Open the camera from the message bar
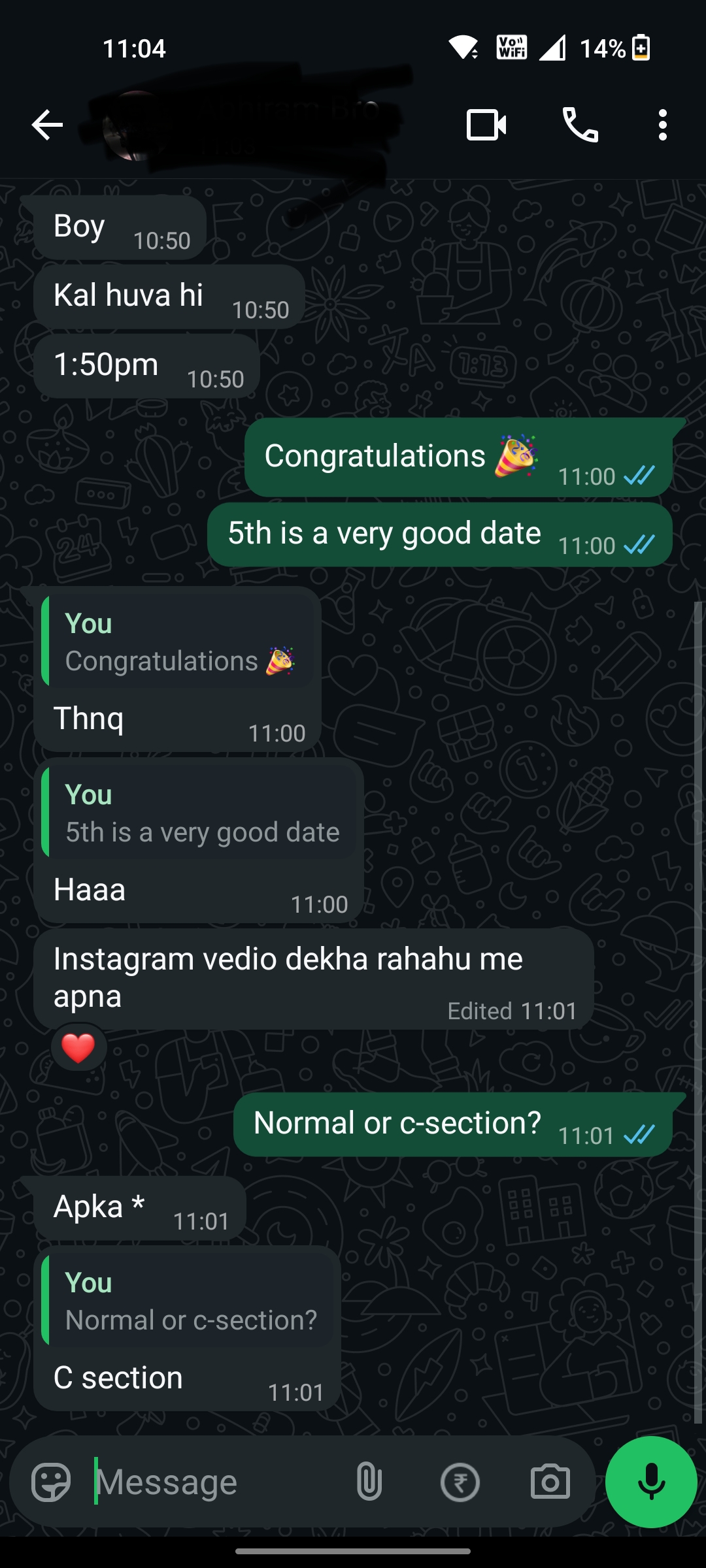The height and width of the screenshot is (1568, 706). click(550, 1482)
